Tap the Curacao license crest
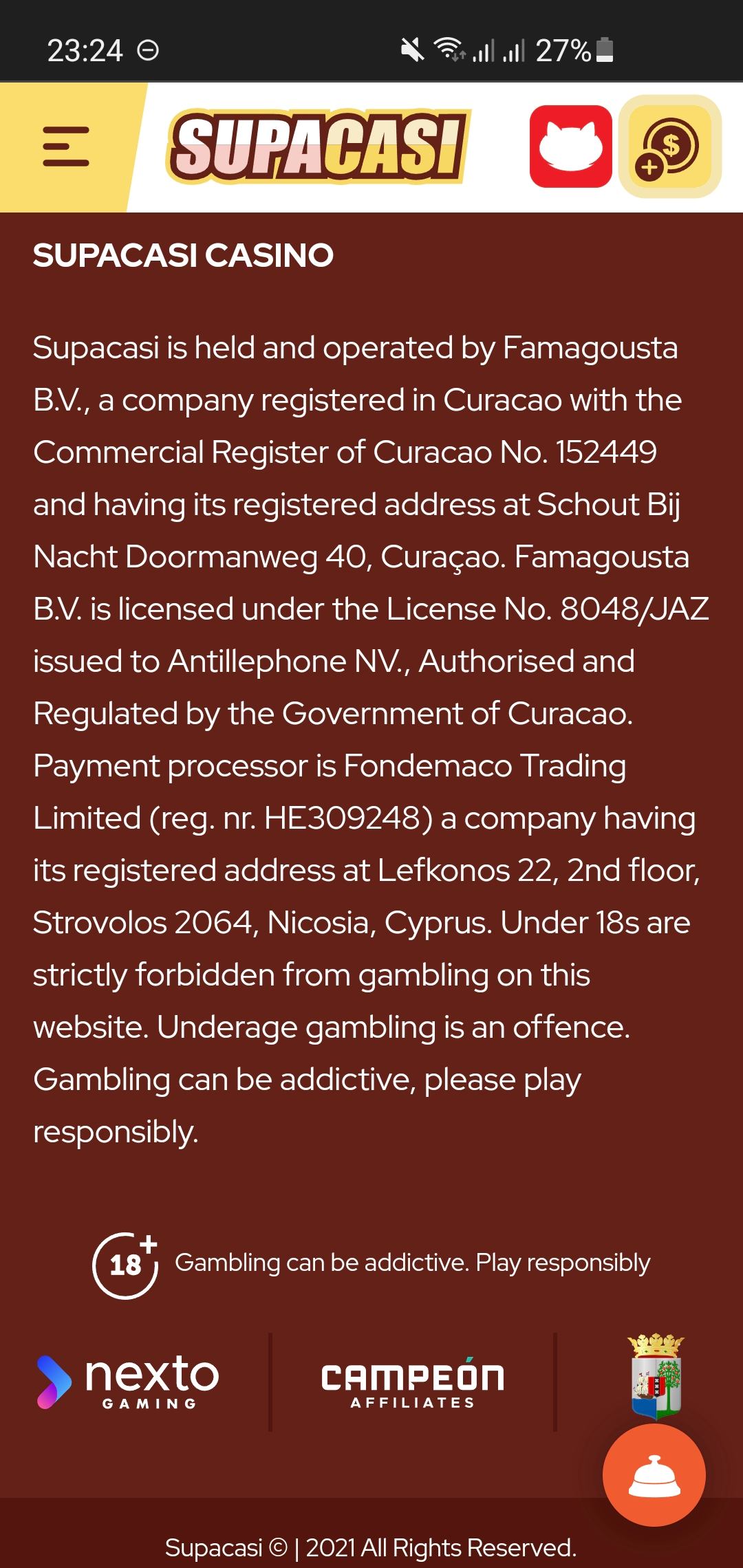 pyautogui.click(x=656, y=1375)
